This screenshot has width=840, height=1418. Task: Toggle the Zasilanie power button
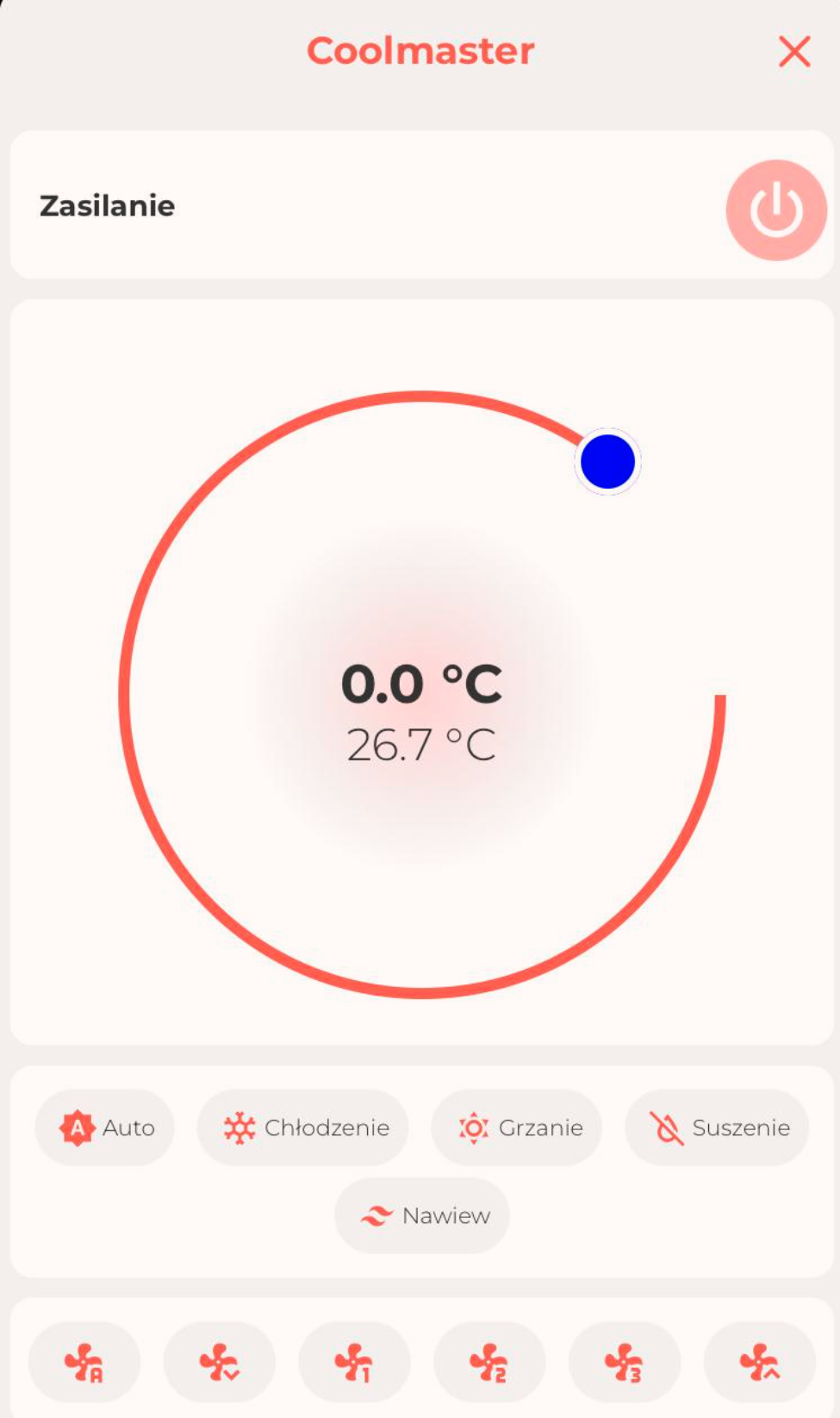click(x=776, y=209)
